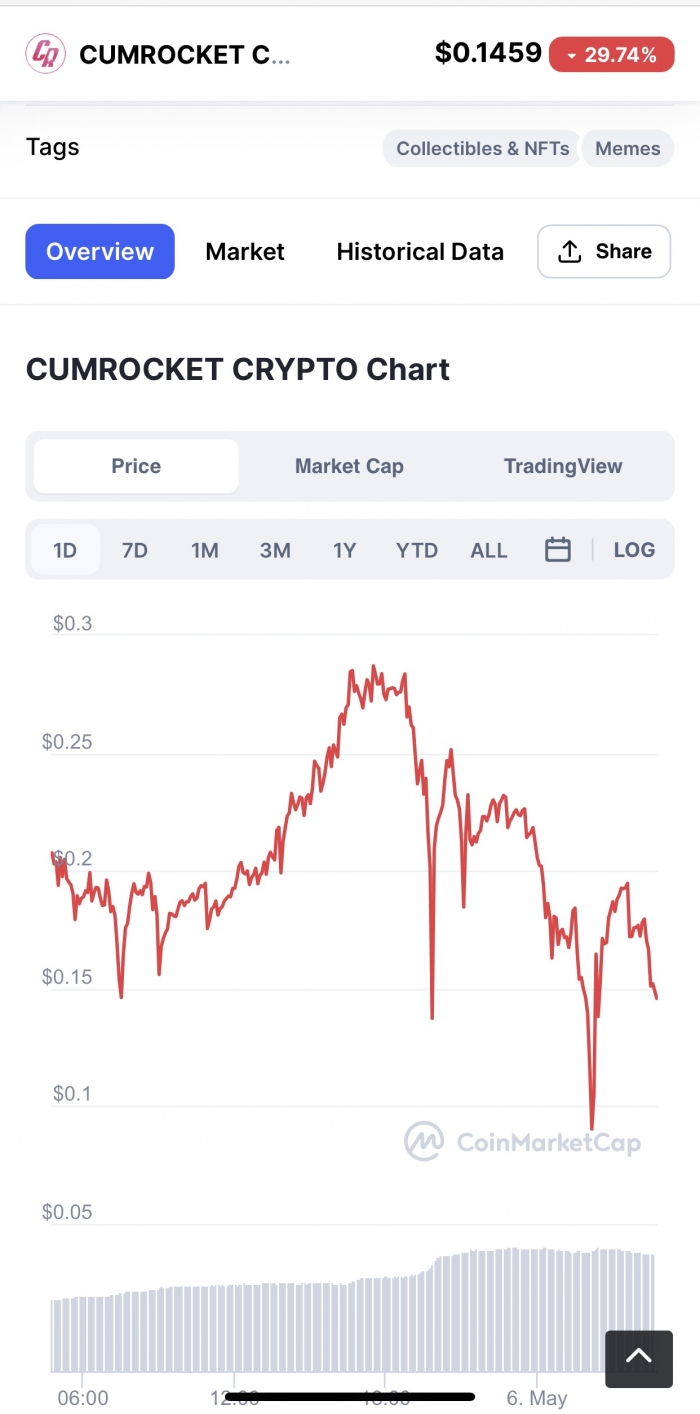Select the Price chart view
Image resolution: width=700 pixels, height=1414 pixels.
[x=136, y=466]
